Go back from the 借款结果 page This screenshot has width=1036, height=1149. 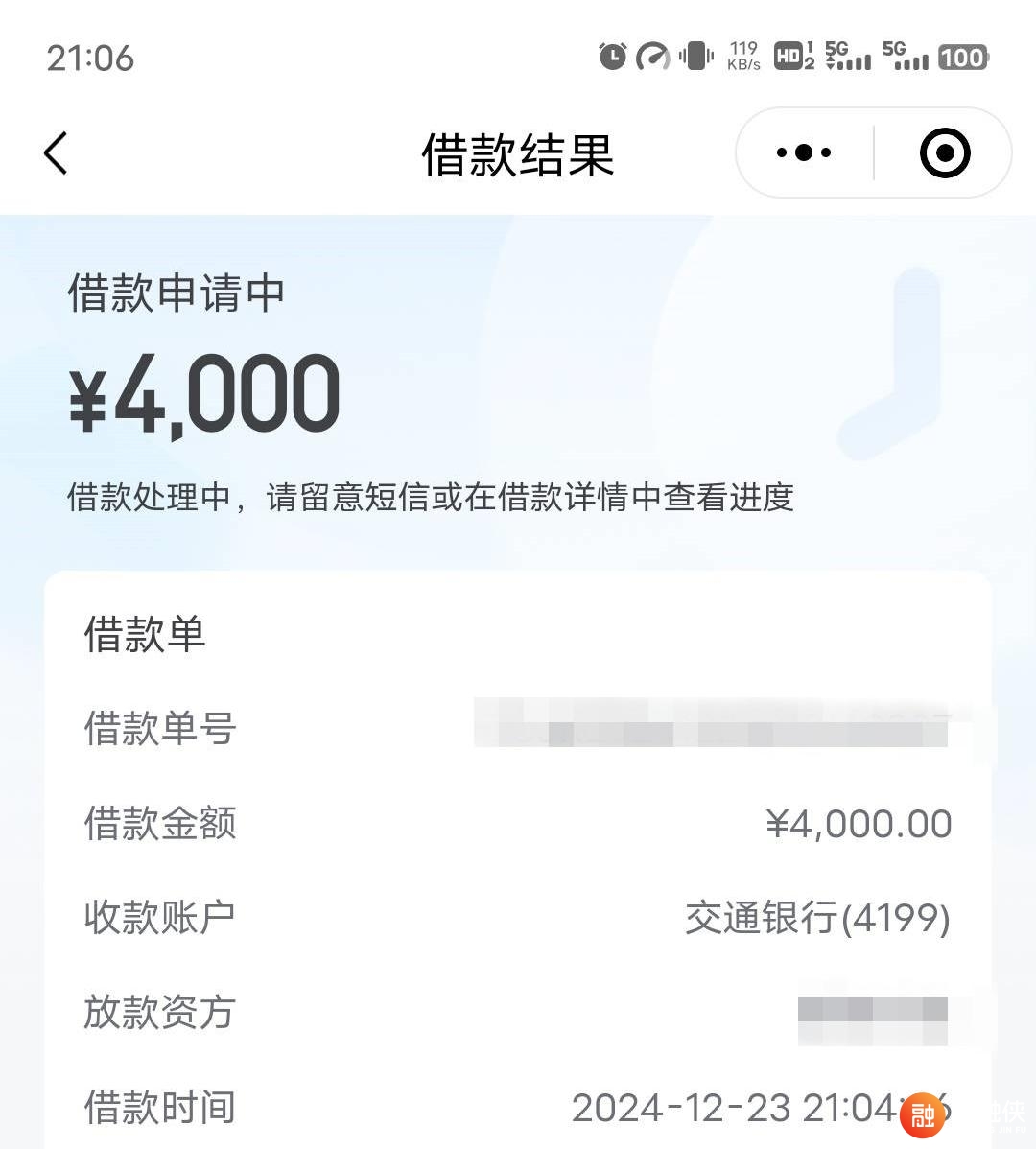[x=56, y=153]
